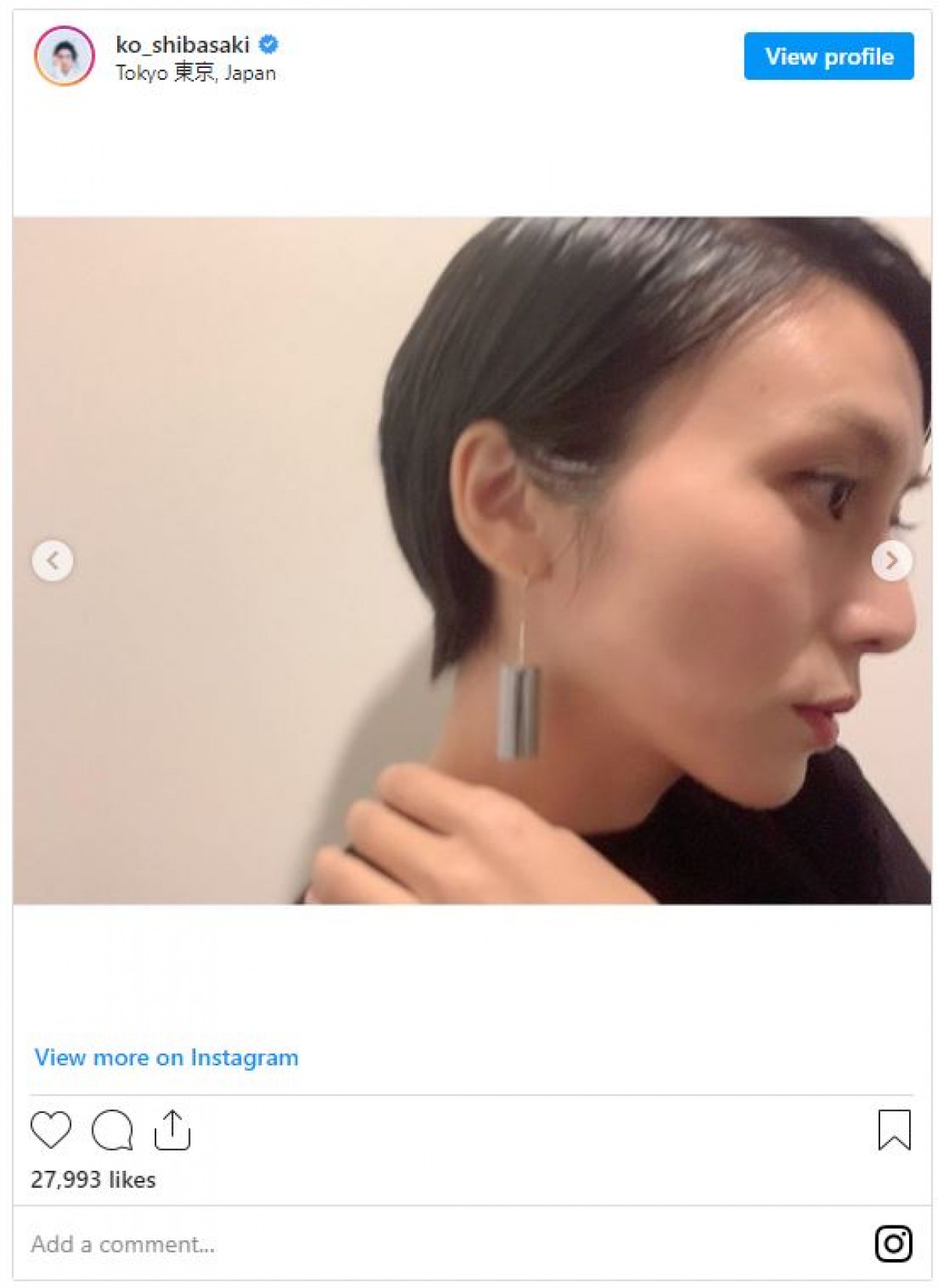Tap the View profile button
The image size is (938, 1288).
point(828,56)
